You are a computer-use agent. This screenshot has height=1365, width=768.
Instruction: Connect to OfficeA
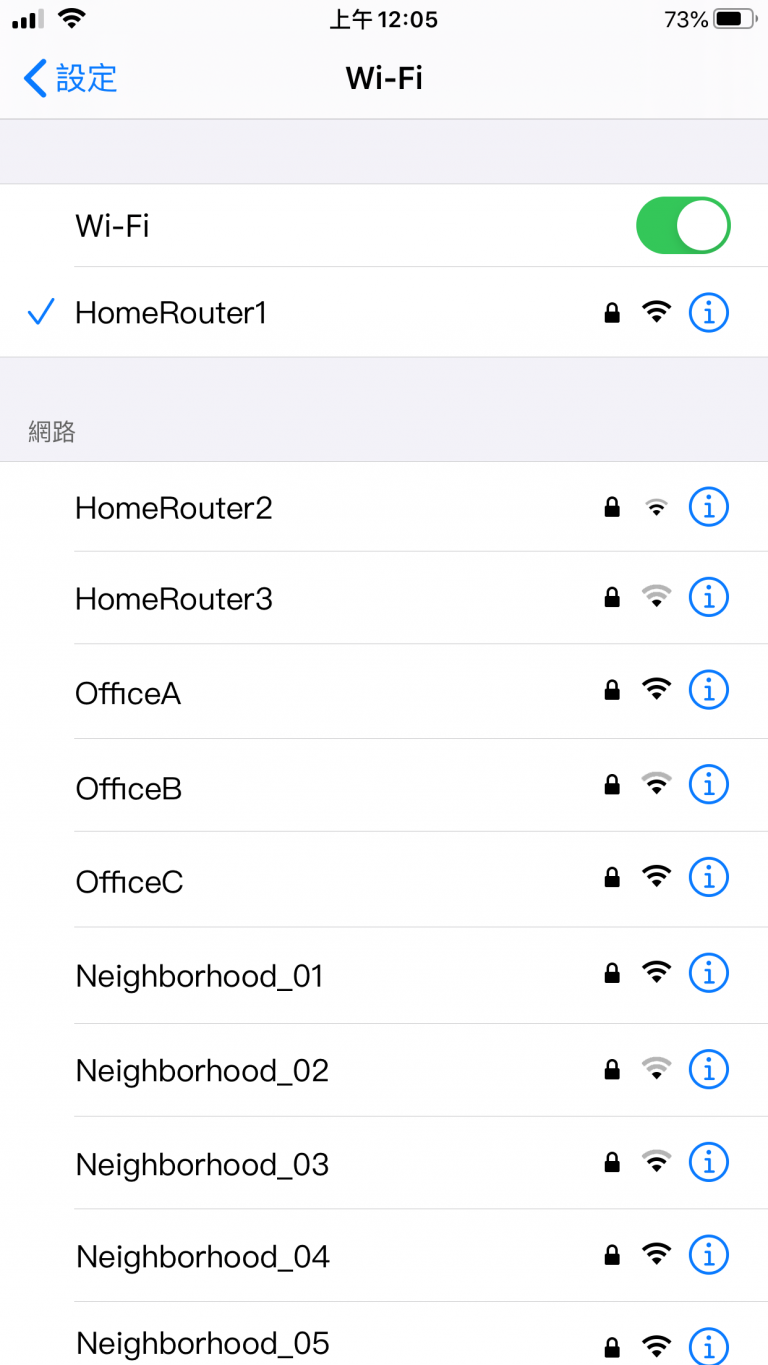[384, 692]
